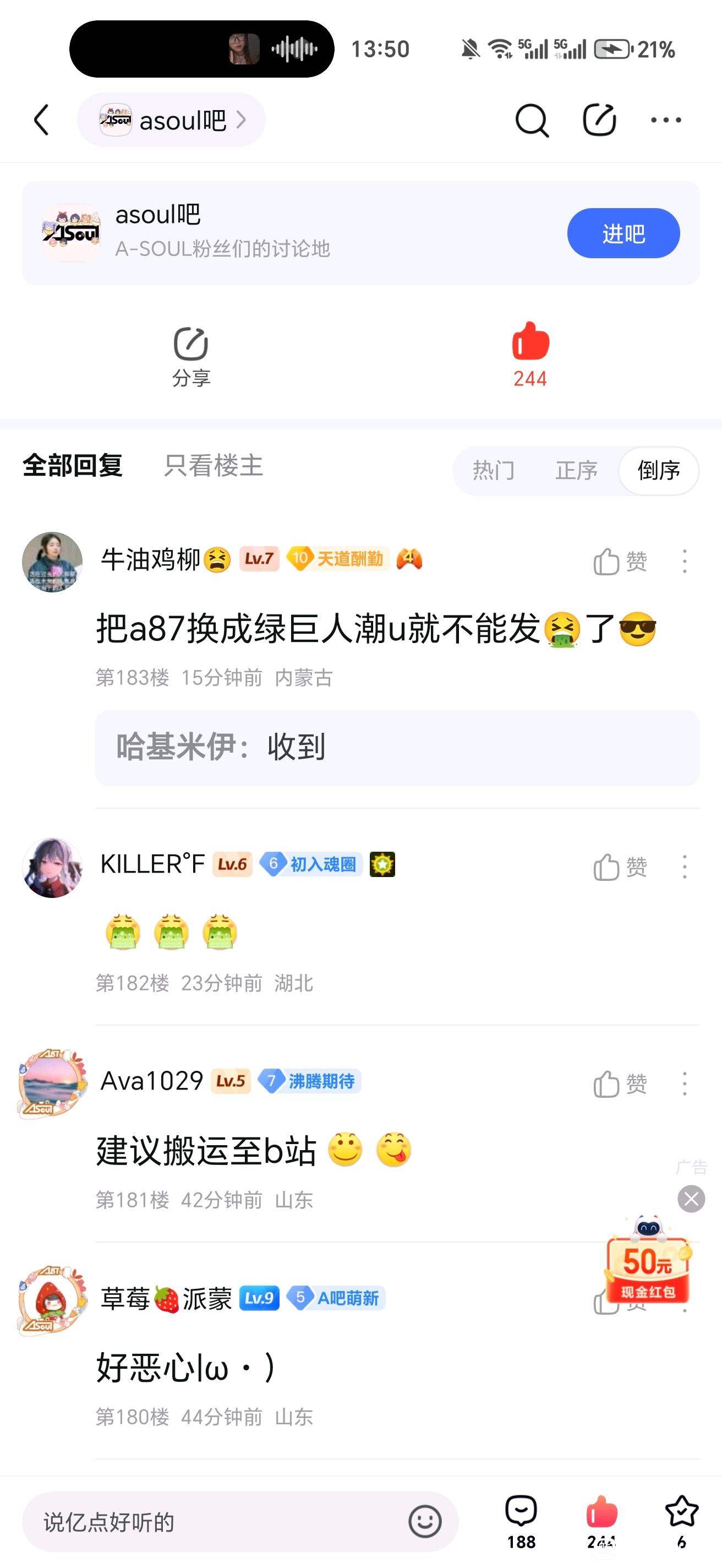The image size is (722, 1568).
Task: Sort replies by 正序
Action: tap(576, 471)
